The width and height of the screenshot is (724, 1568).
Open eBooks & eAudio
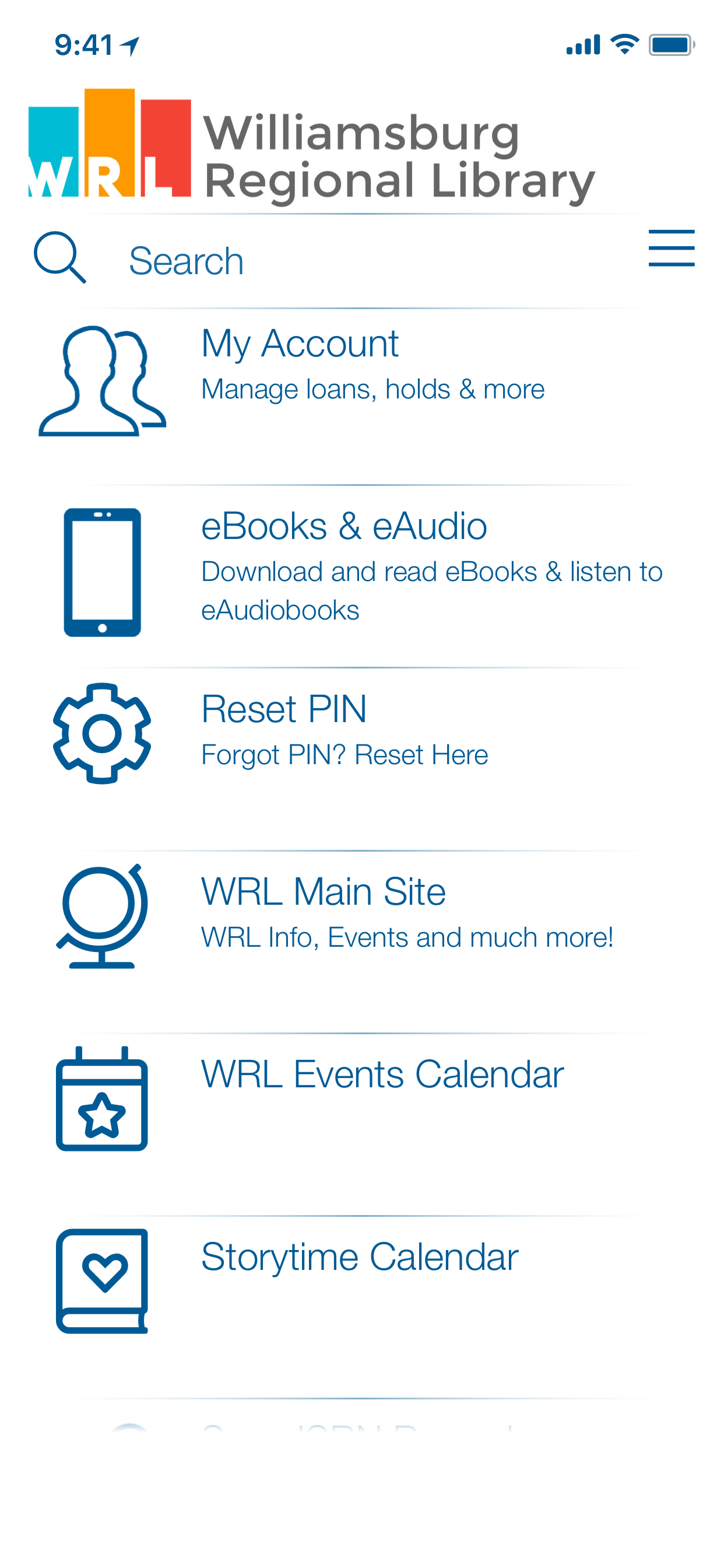tap(361, 572)
